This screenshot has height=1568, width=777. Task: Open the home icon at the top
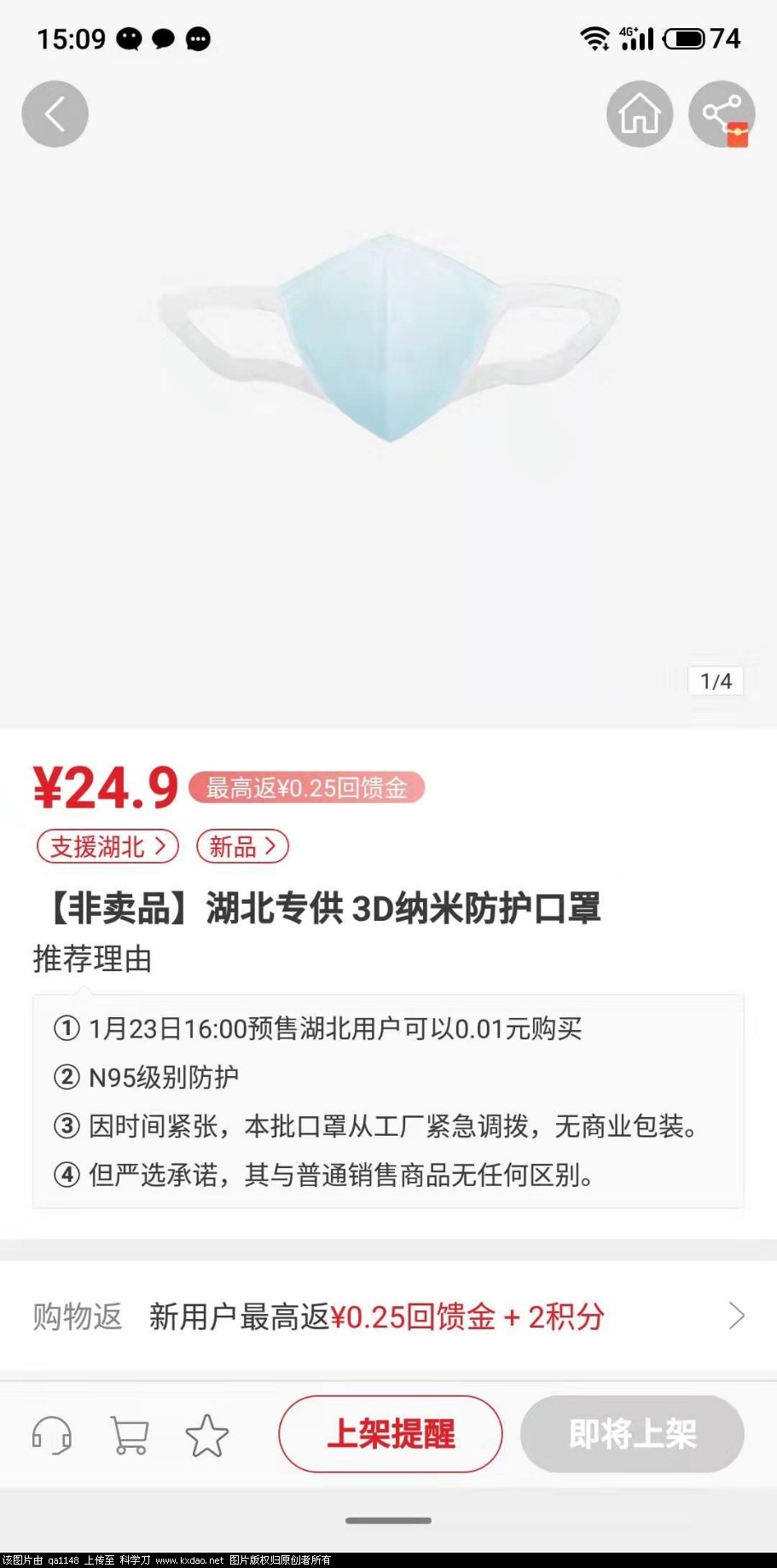tap(639, 114)
